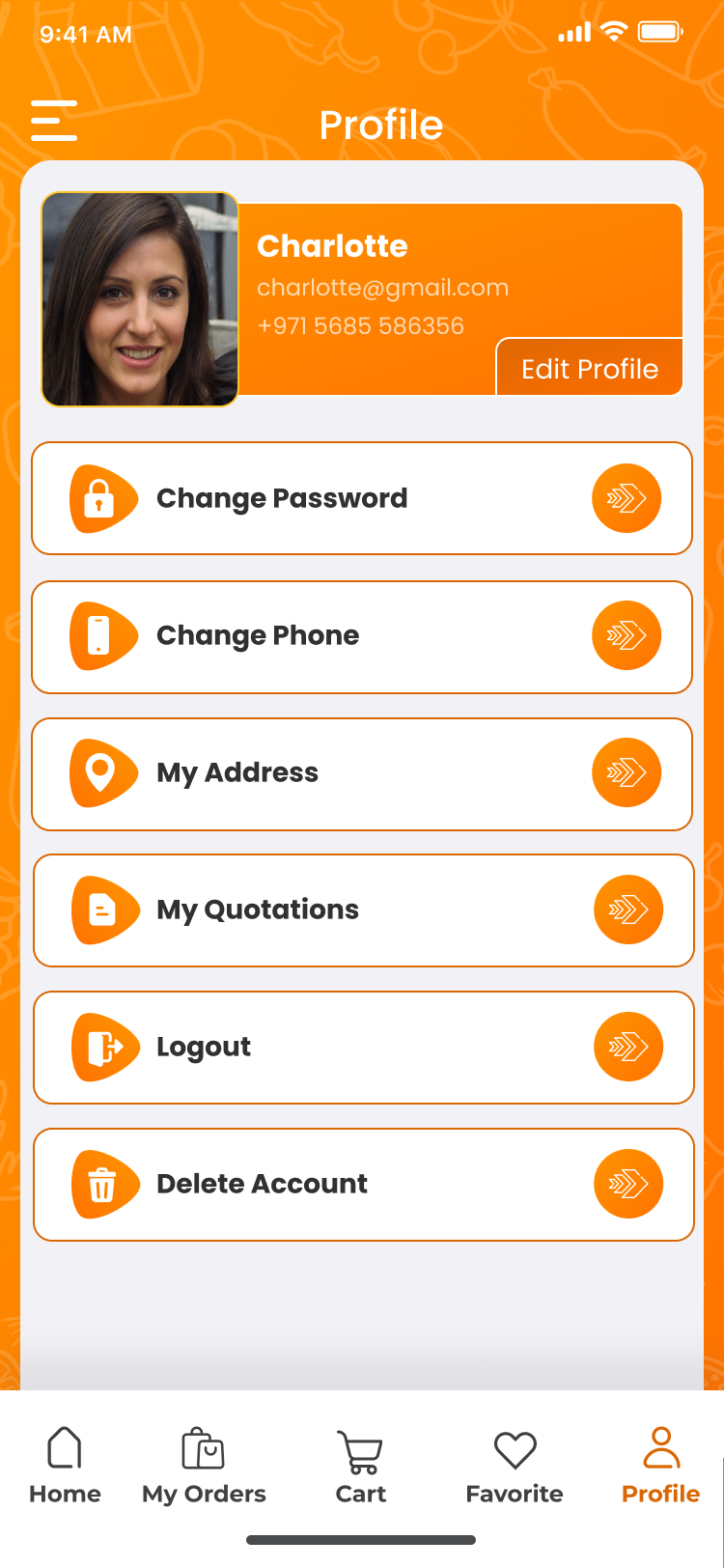Screen dimensions: 724x1568
Task: Tap the Profile tab in bottom bar
Action: 661,1467
